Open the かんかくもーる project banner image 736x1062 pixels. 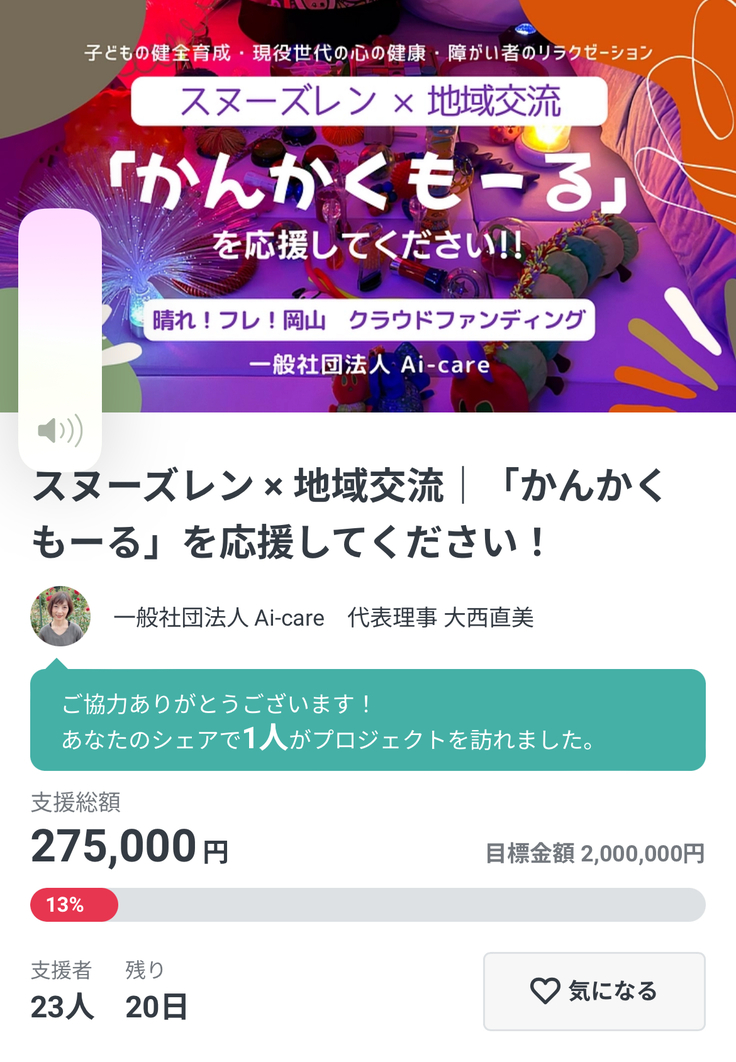420,200
